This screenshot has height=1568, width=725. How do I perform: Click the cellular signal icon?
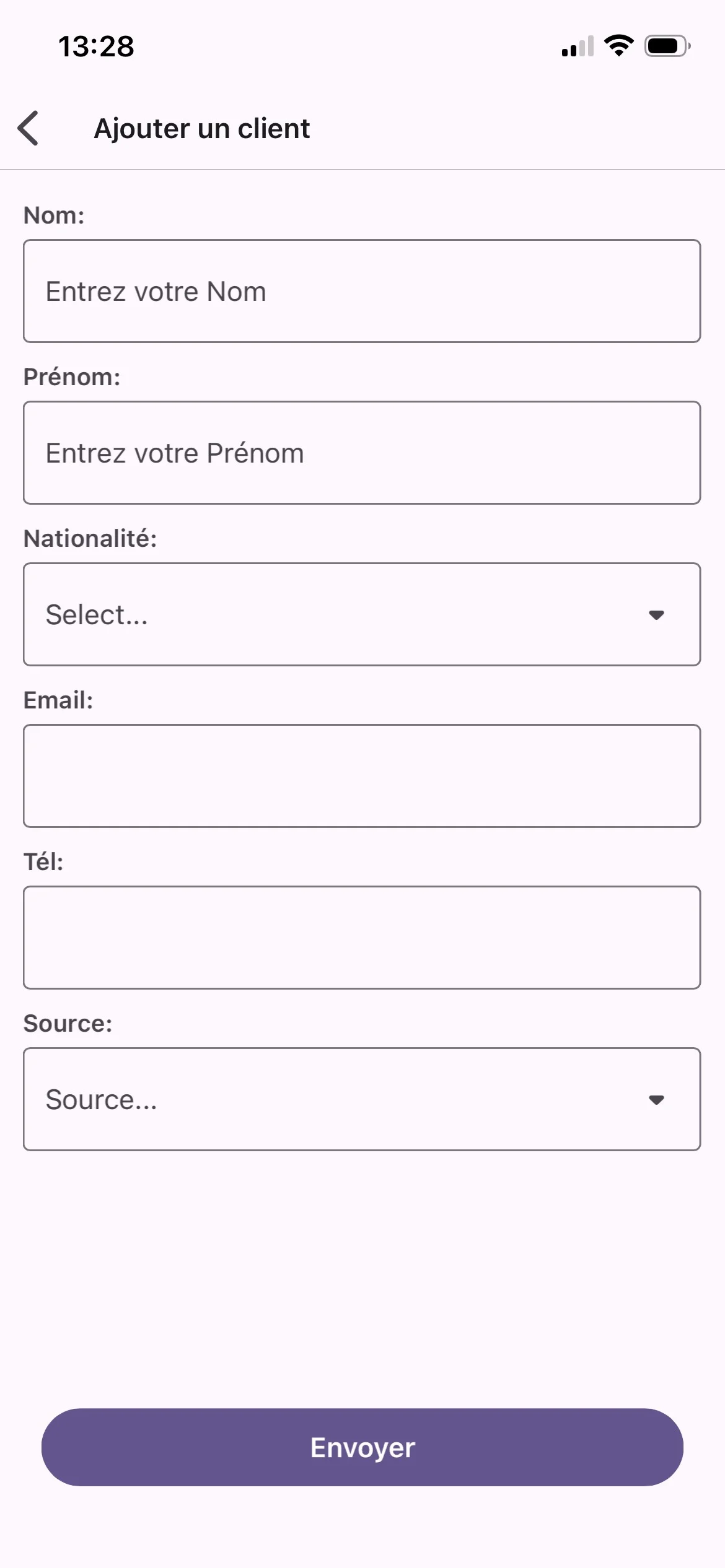click(x=575, y=45)
